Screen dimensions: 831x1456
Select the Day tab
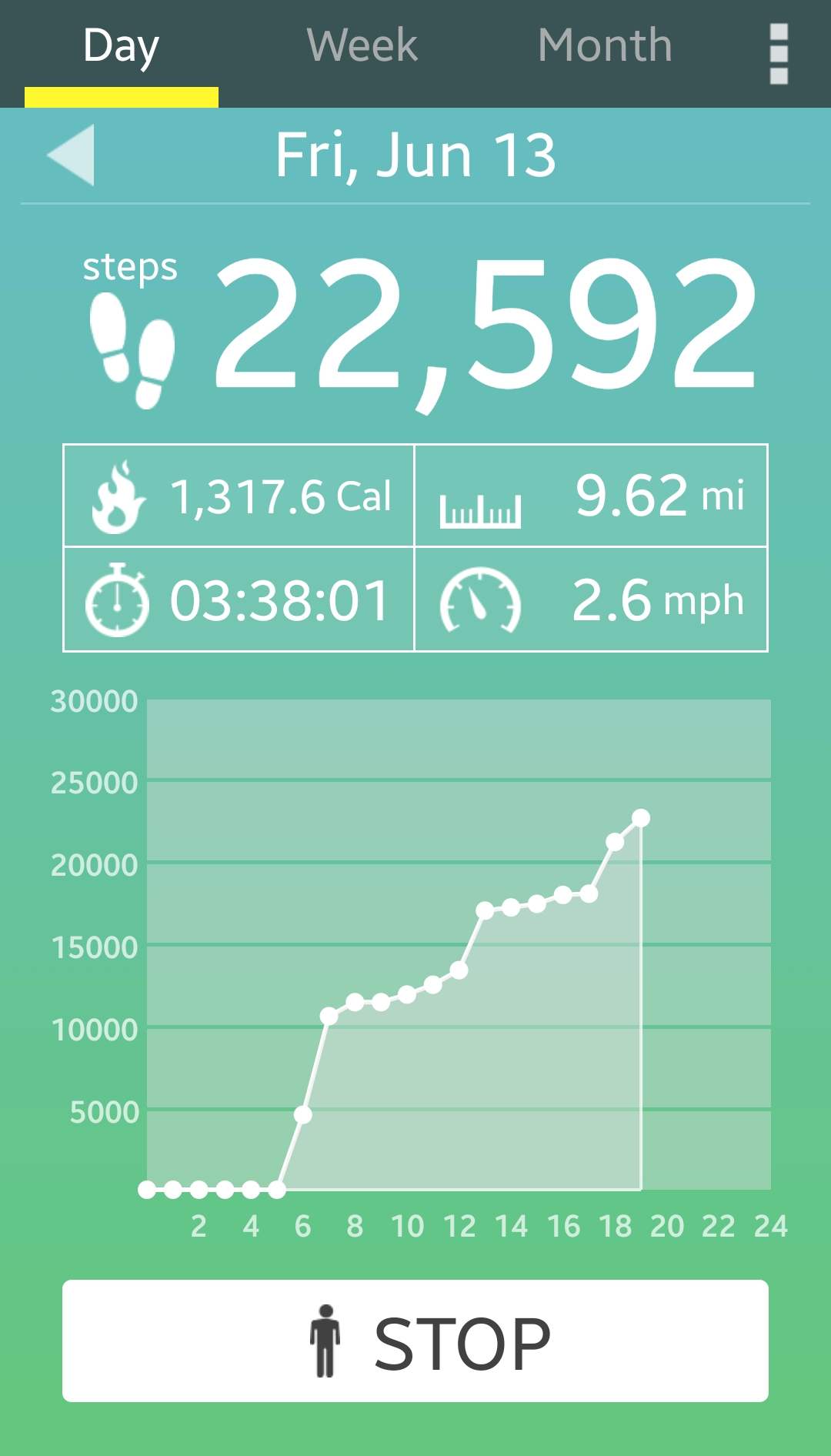(x=122, y=48)
